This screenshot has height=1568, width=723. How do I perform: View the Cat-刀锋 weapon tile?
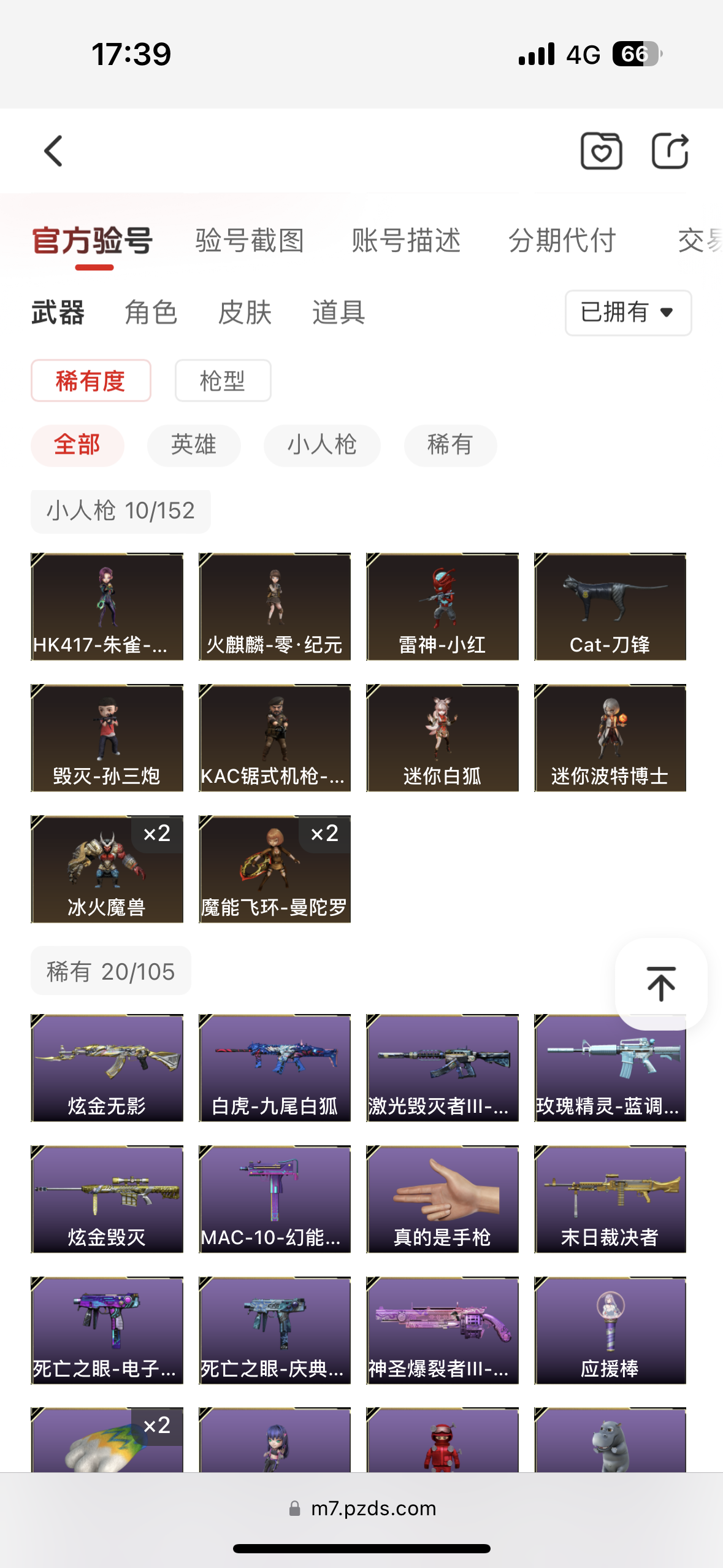click(x=610, y=607)
